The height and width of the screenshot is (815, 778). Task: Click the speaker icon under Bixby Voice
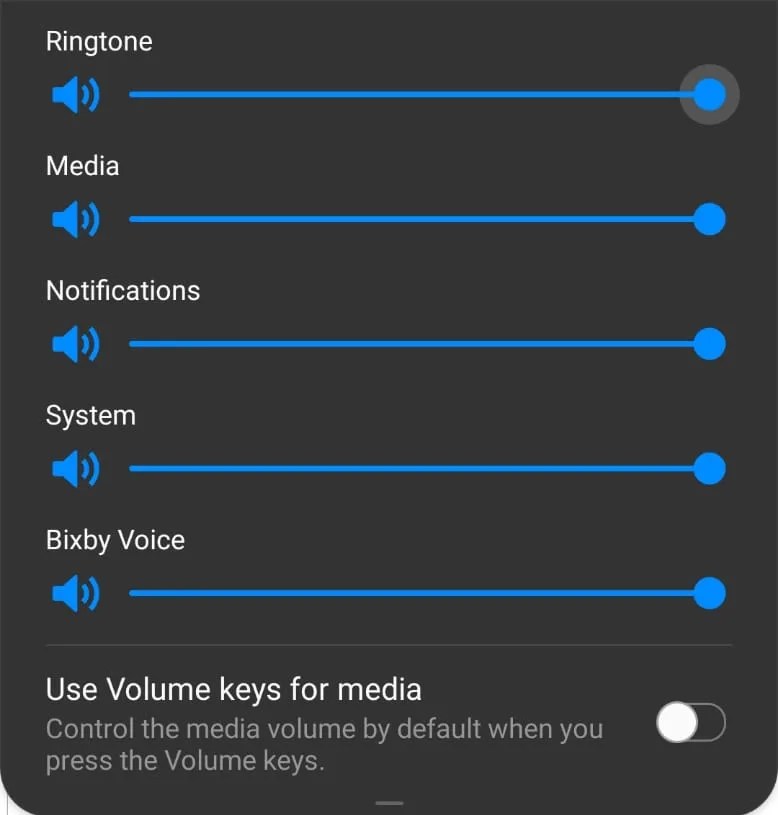click(75, 592)
